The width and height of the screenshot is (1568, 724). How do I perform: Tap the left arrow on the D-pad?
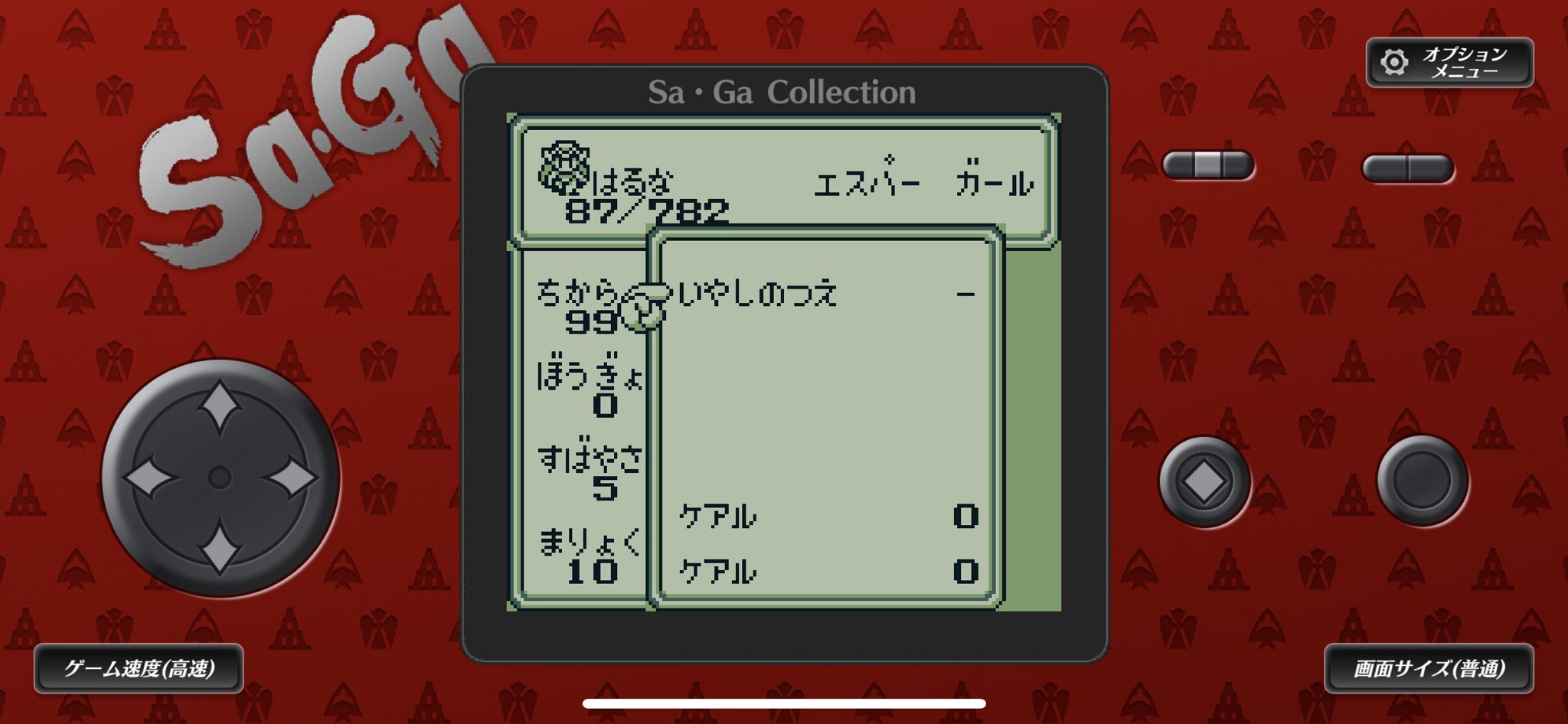coord(149,478)
